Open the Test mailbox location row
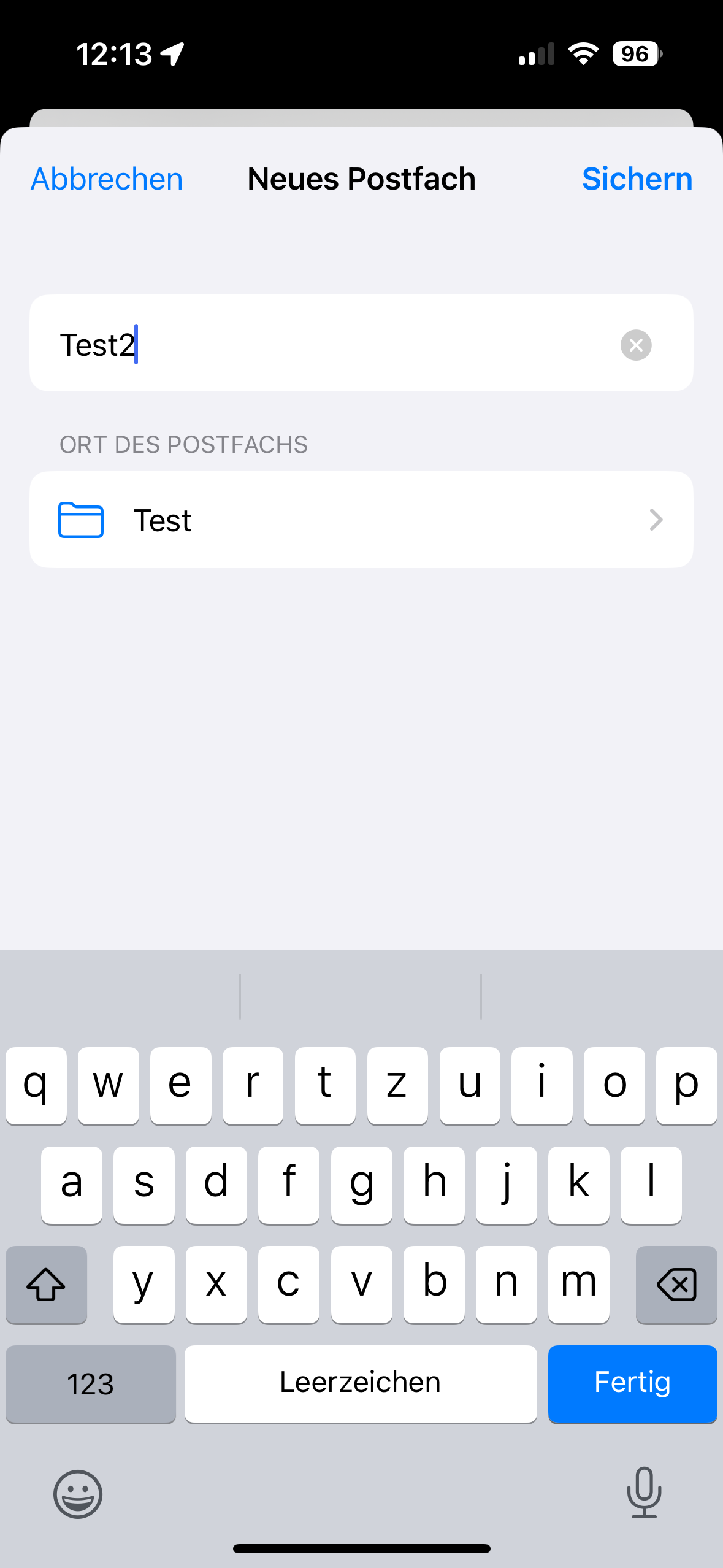Screen dimensions: 723x1568 [361, 520]
